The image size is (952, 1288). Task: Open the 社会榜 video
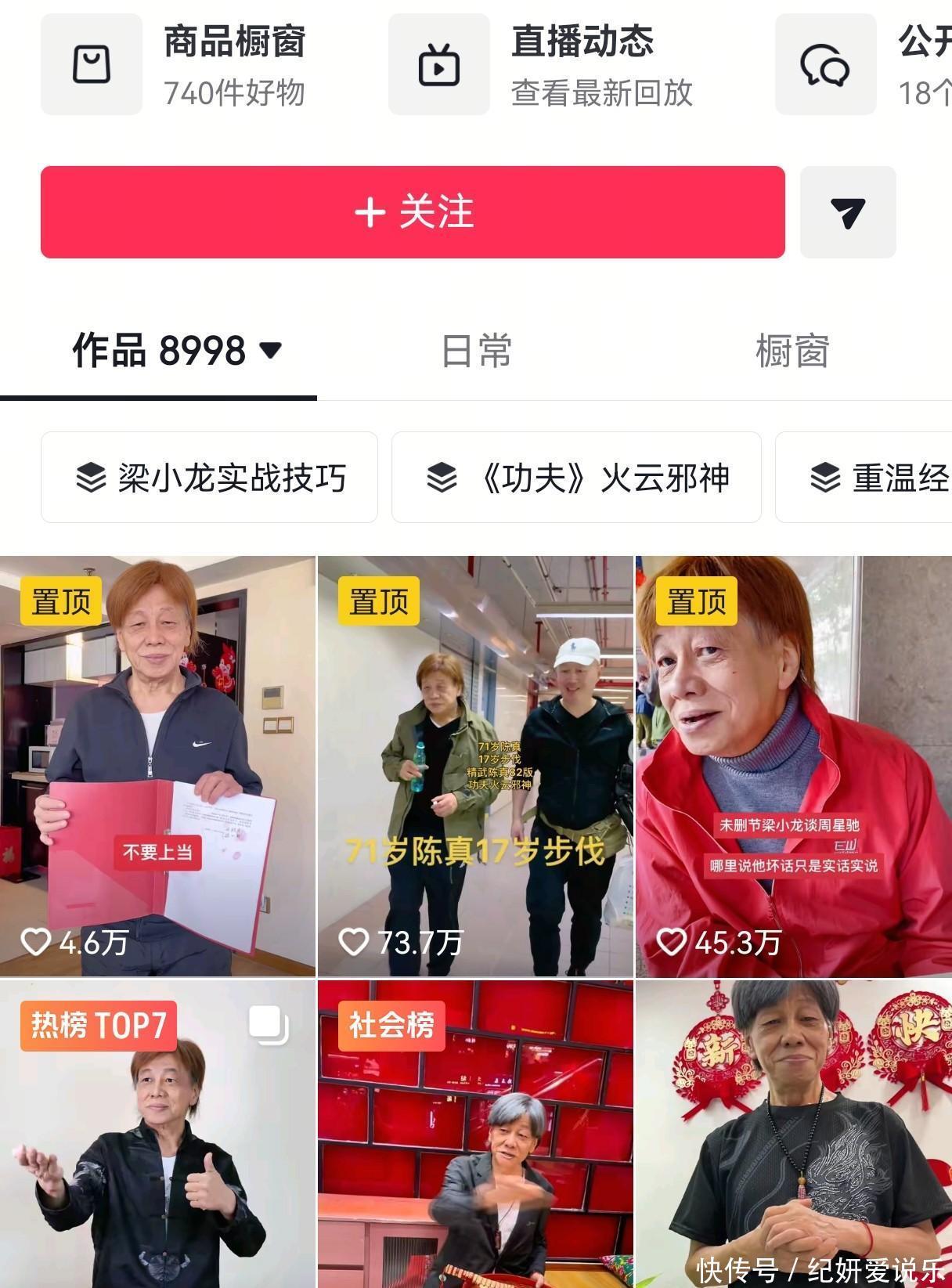coord(475,1135)
